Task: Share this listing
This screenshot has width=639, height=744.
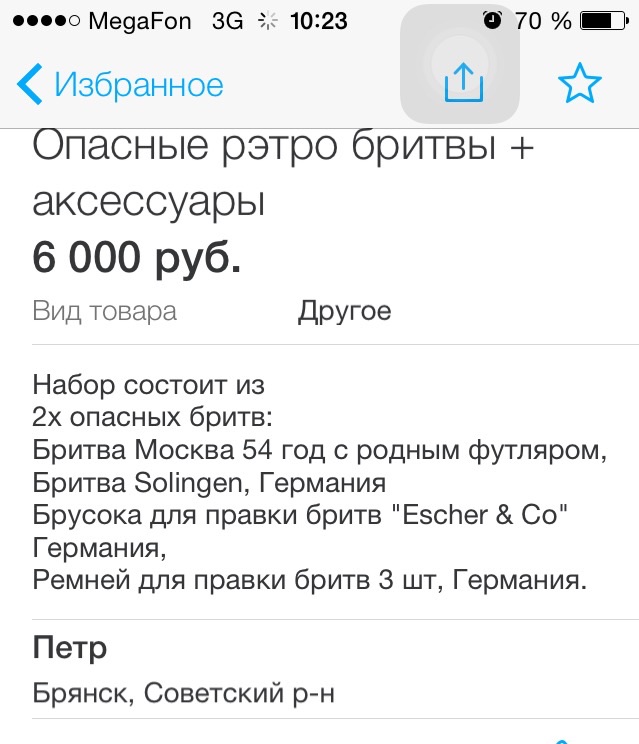Action: pyautogui.click(x=462, y=81)
